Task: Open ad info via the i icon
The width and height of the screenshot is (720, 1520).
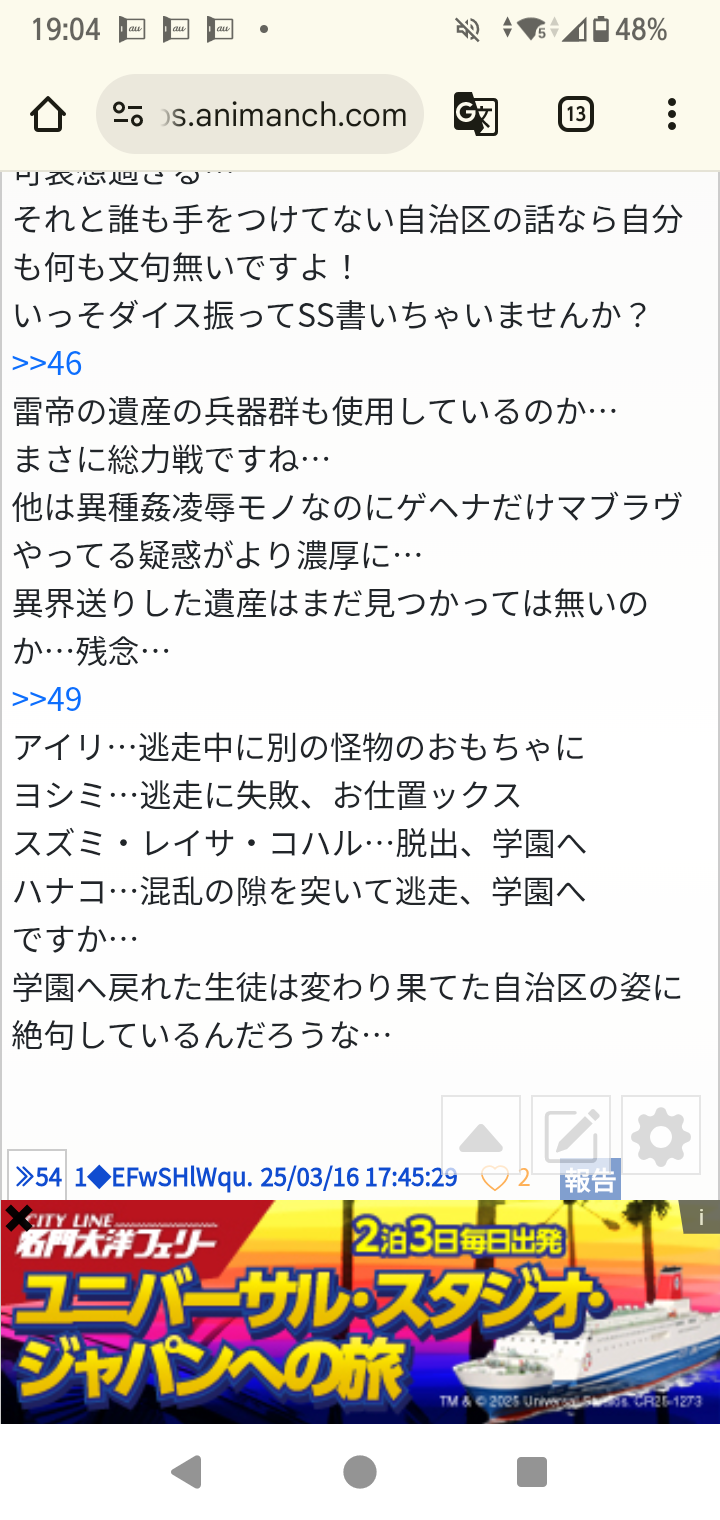Action: pyautogui.click(x=701, y=1217)
